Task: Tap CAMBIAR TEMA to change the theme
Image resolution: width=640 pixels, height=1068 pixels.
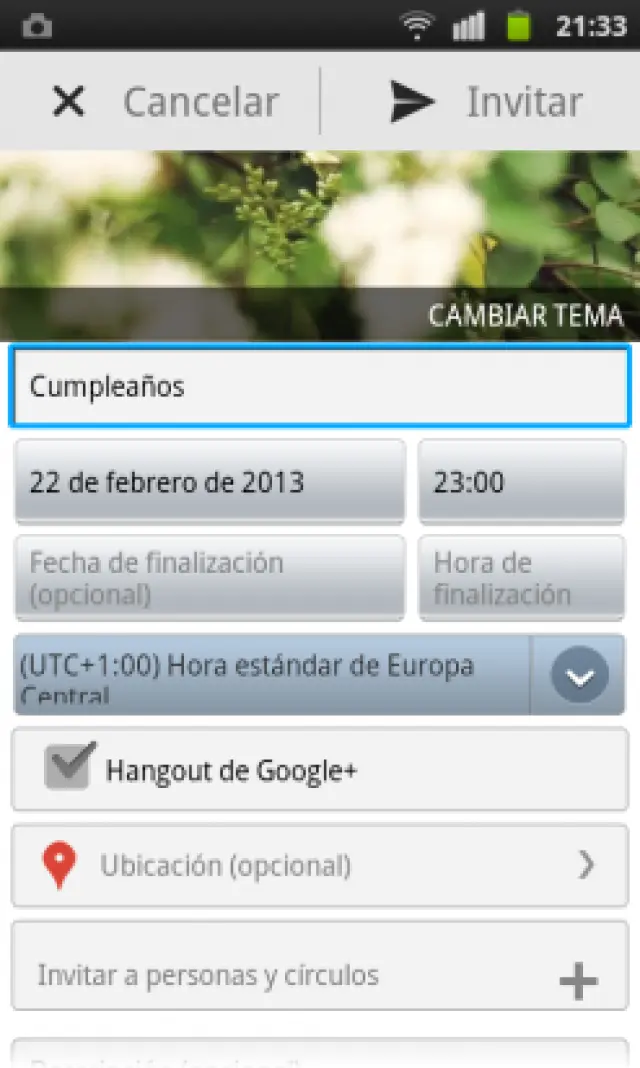Action: [x=525, y=315]
